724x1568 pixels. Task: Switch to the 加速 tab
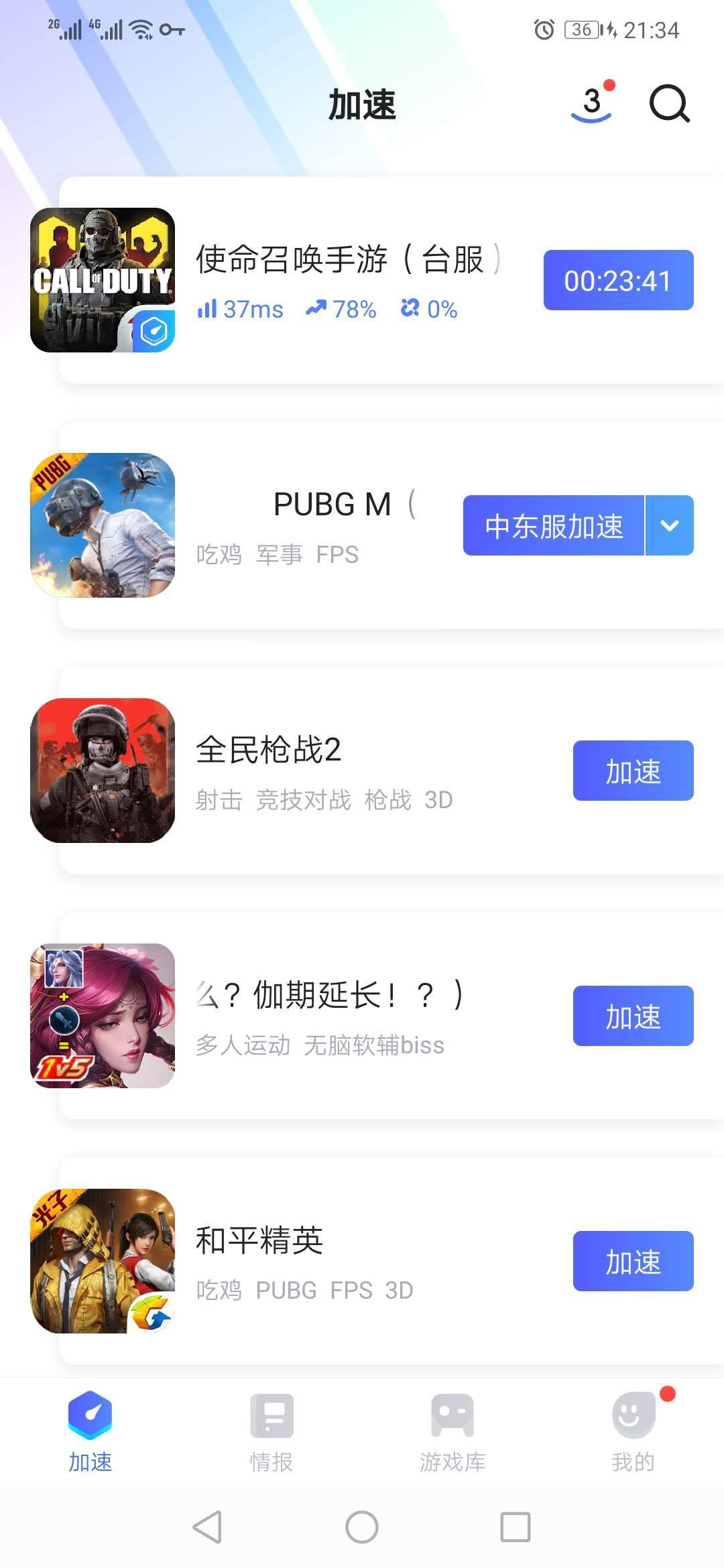(x=90, y=1431)
